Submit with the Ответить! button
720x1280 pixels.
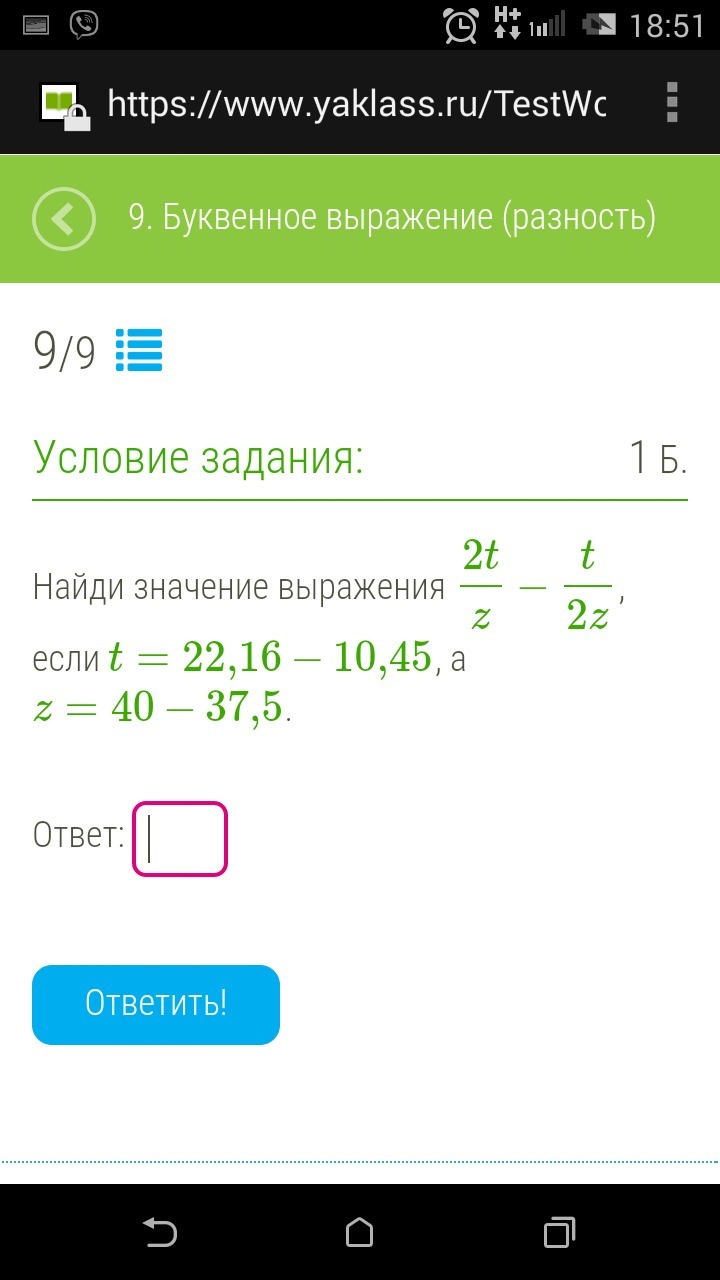156,1004
